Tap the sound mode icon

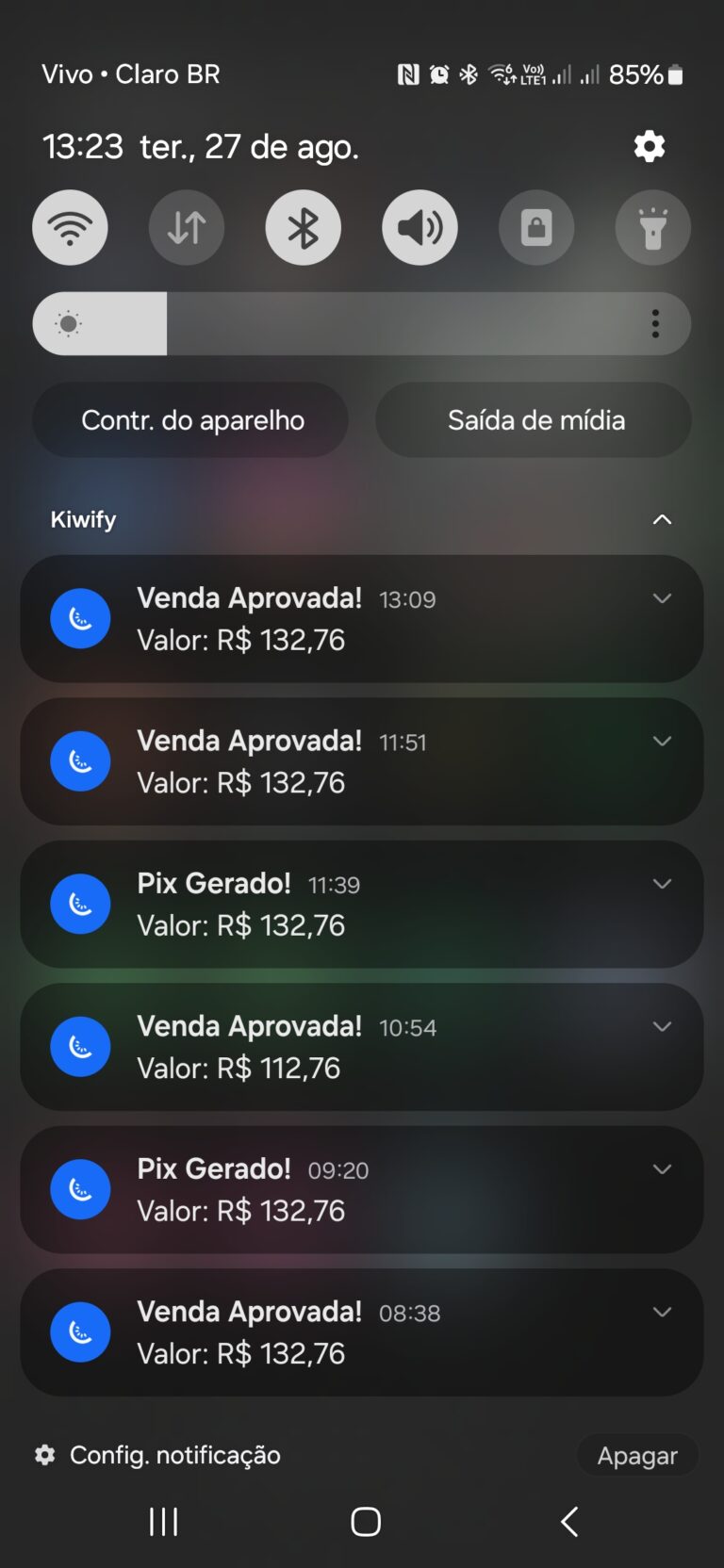pos(420,227)
